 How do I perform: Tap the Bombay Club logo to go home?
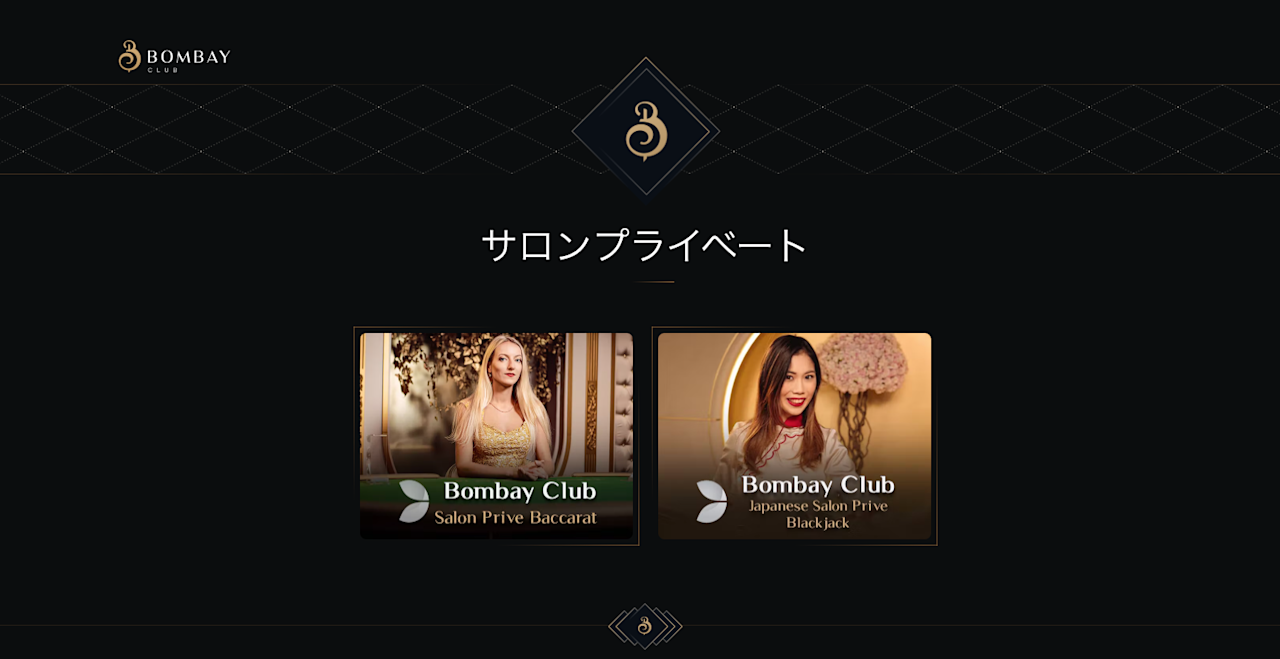pyautogui.click(x=174, y=57)
